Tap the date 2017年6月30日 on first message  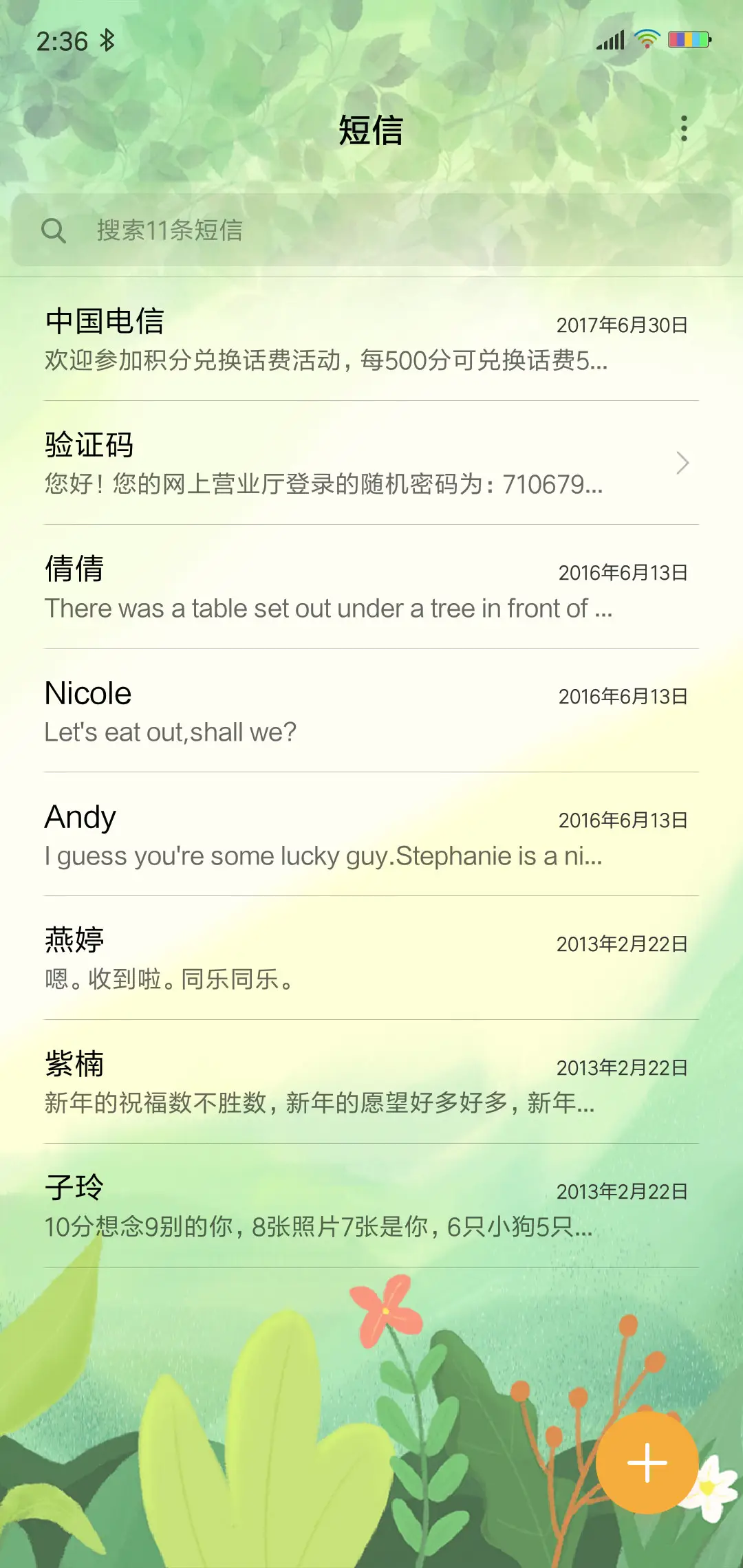621,325
